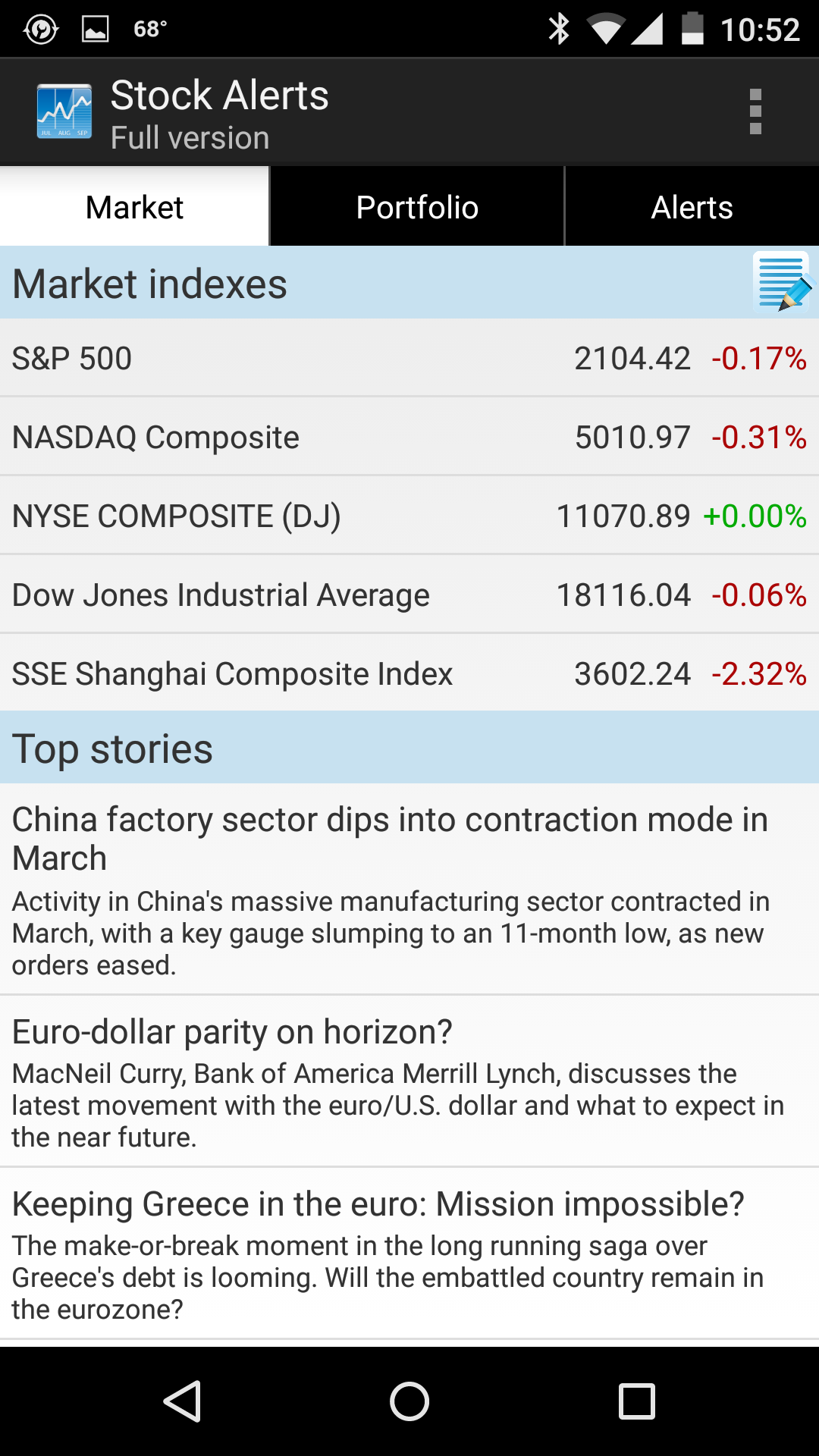Open the Euro-dollar parity story

point(409,1081)
